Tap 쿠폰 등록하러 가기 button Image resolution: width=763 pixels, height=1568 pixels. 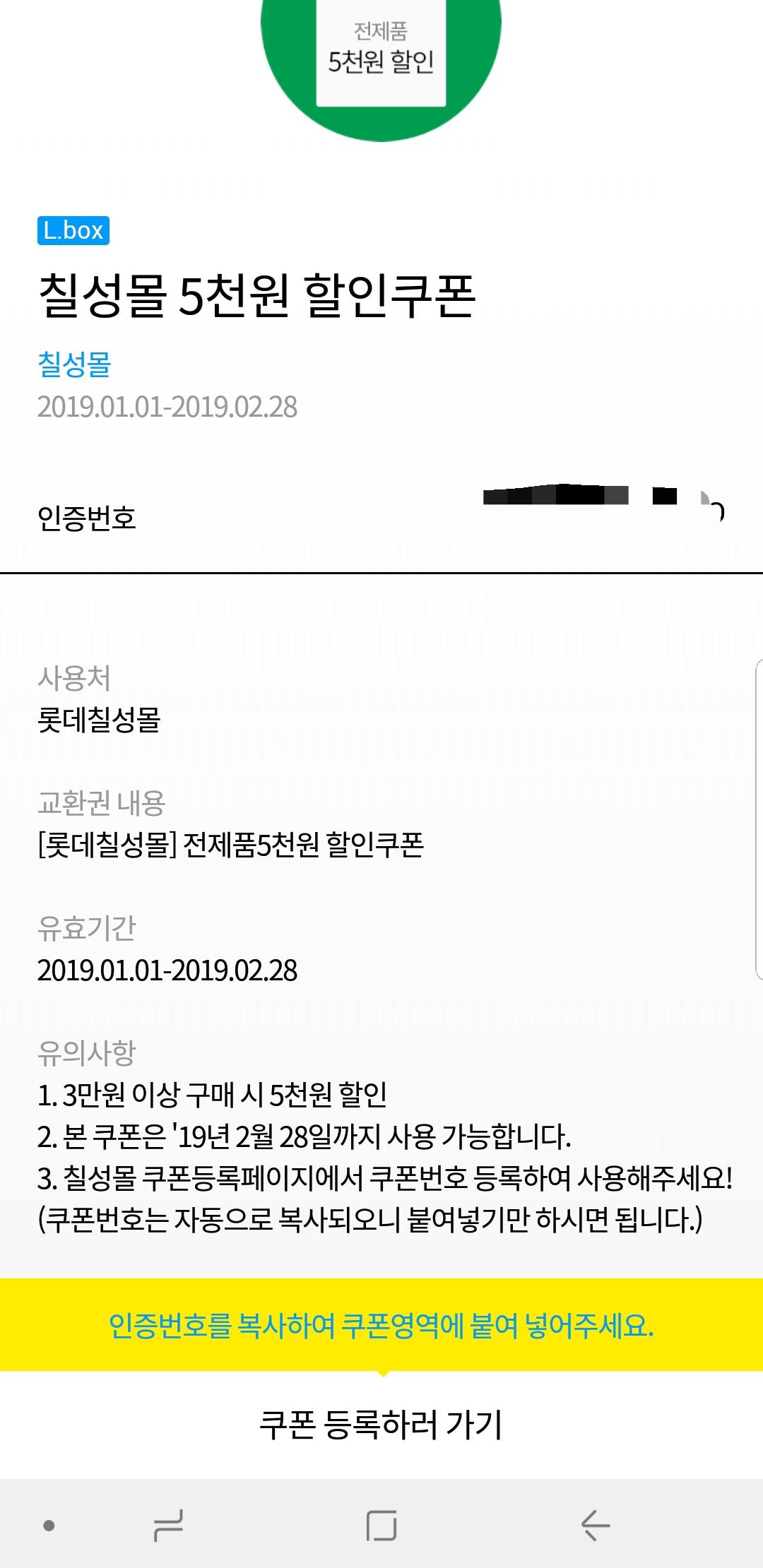[x=381, y=1425]
